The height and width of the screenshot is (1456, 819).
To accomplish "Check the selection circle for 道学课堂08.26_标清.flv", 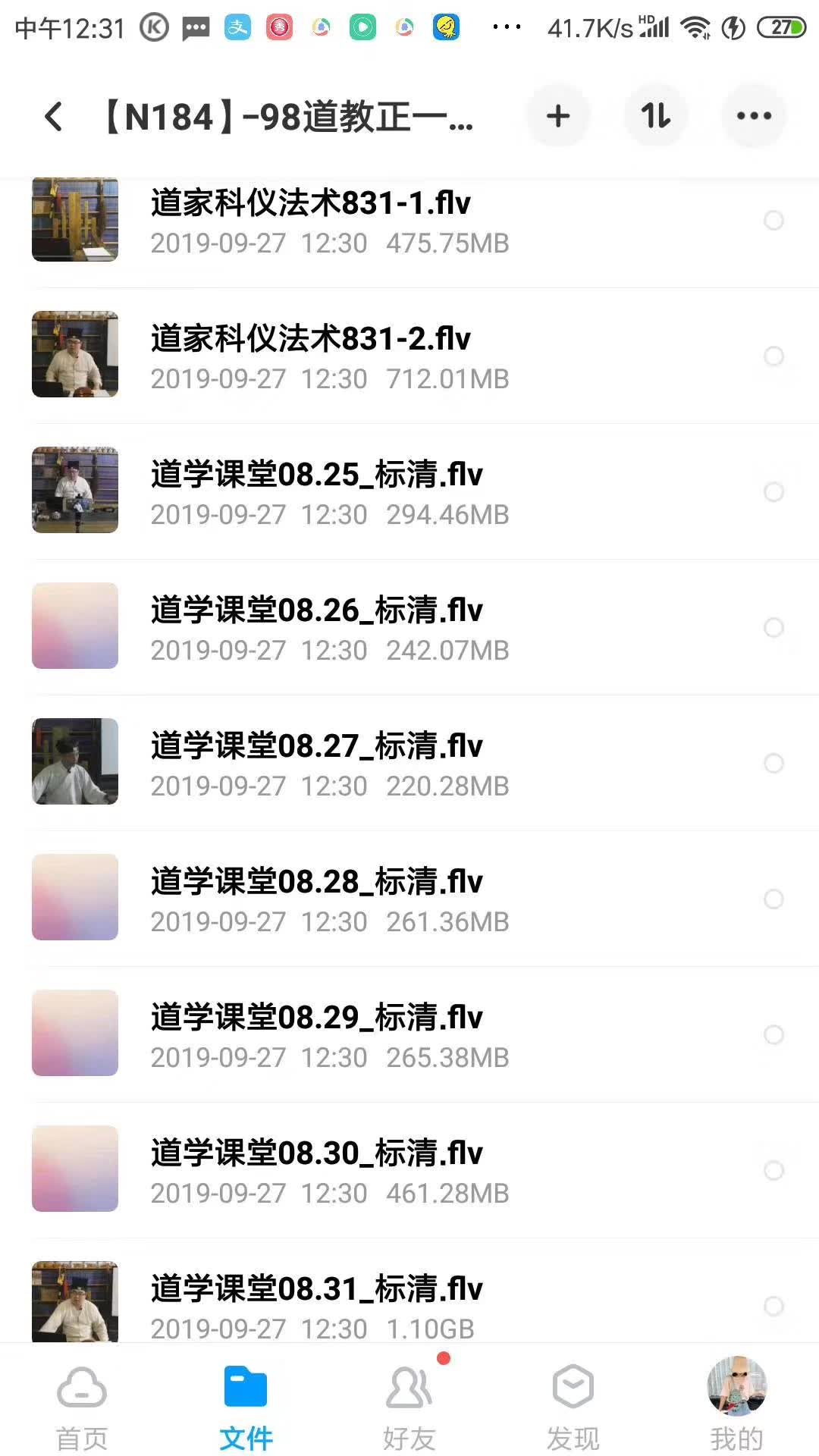I will click(x=774, y=628).
